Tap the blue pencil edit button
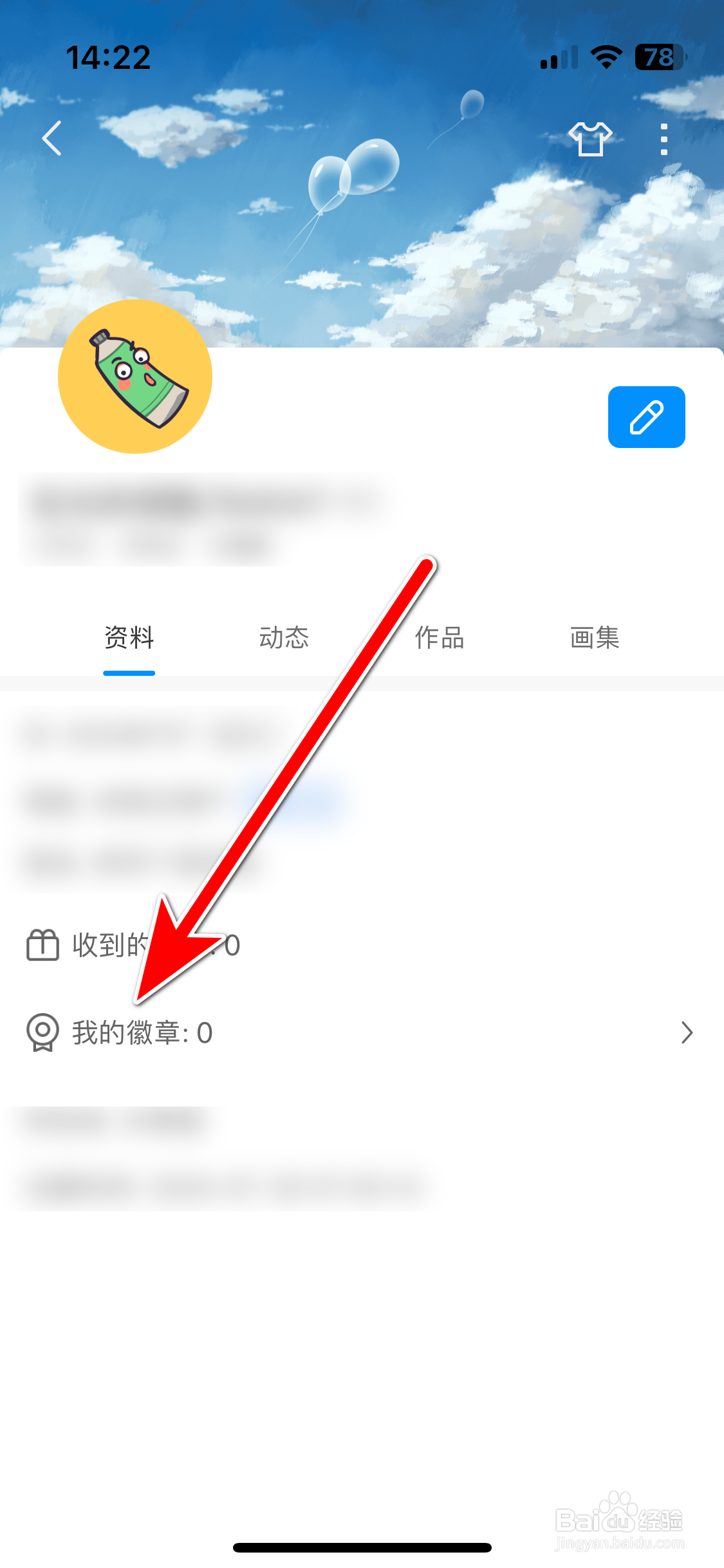This screenshot has height=1568, width=724. 646,416
